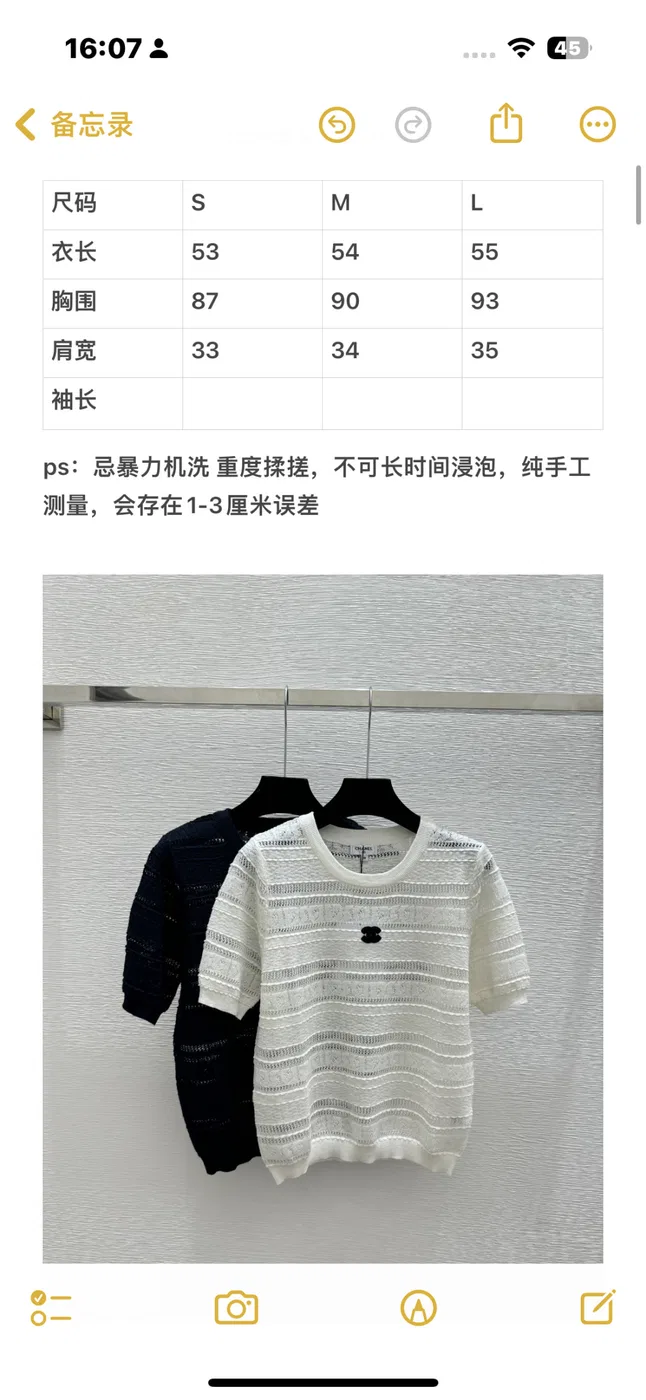This screenshot has width=646, height=1400.
Task: Open the camera attachment option
Action: (237, 1307)
